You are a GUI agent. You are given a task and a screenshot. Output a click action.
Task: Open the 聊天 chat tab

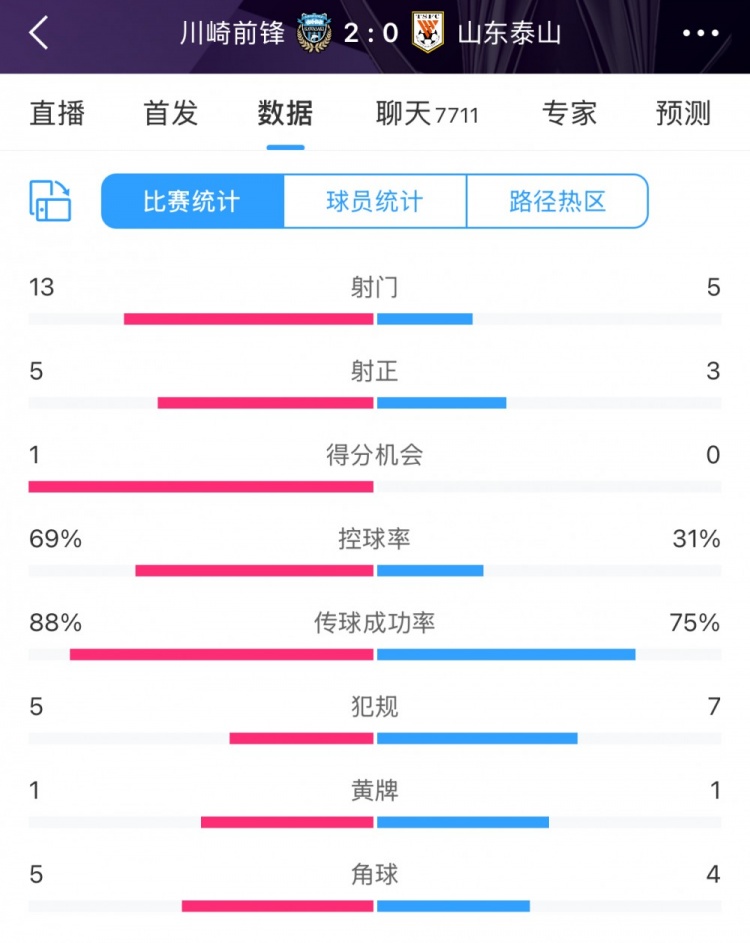[x=427, y=113]
